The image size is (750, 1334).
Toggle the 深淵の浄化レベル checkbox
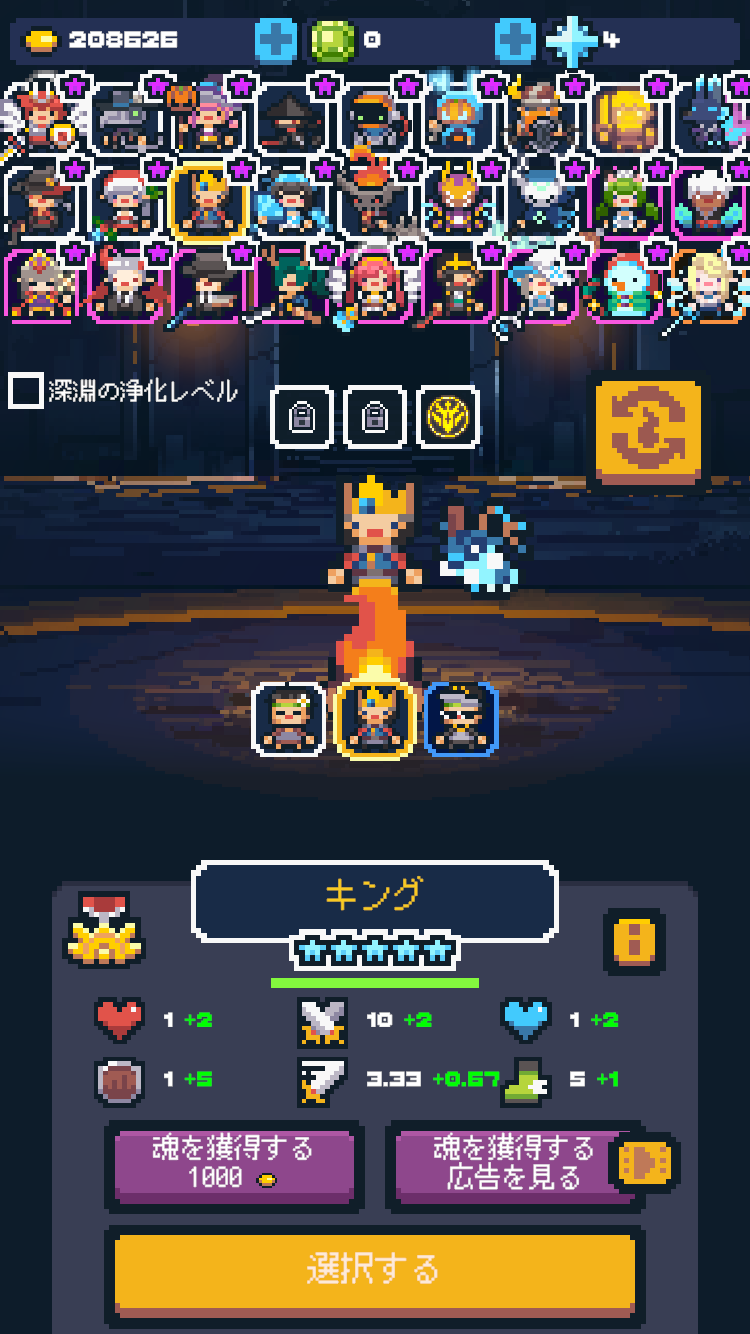25,390
